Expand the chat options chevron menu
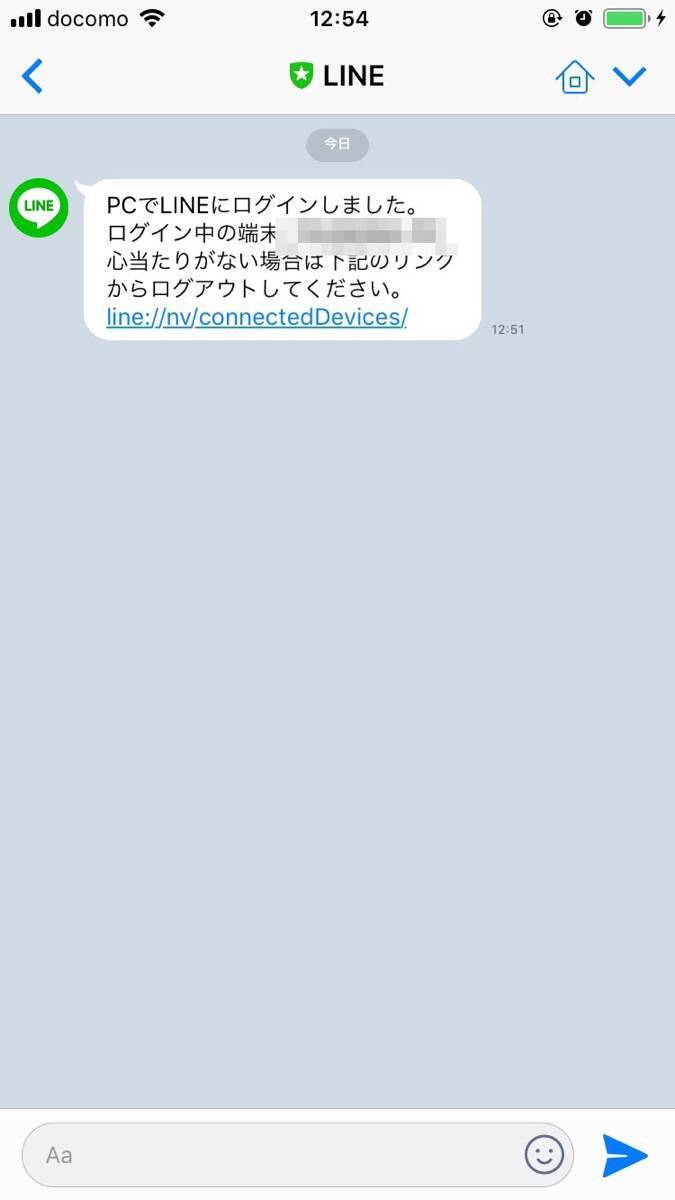The width and height of the screenshot is (675, 1200). point(630,76)
